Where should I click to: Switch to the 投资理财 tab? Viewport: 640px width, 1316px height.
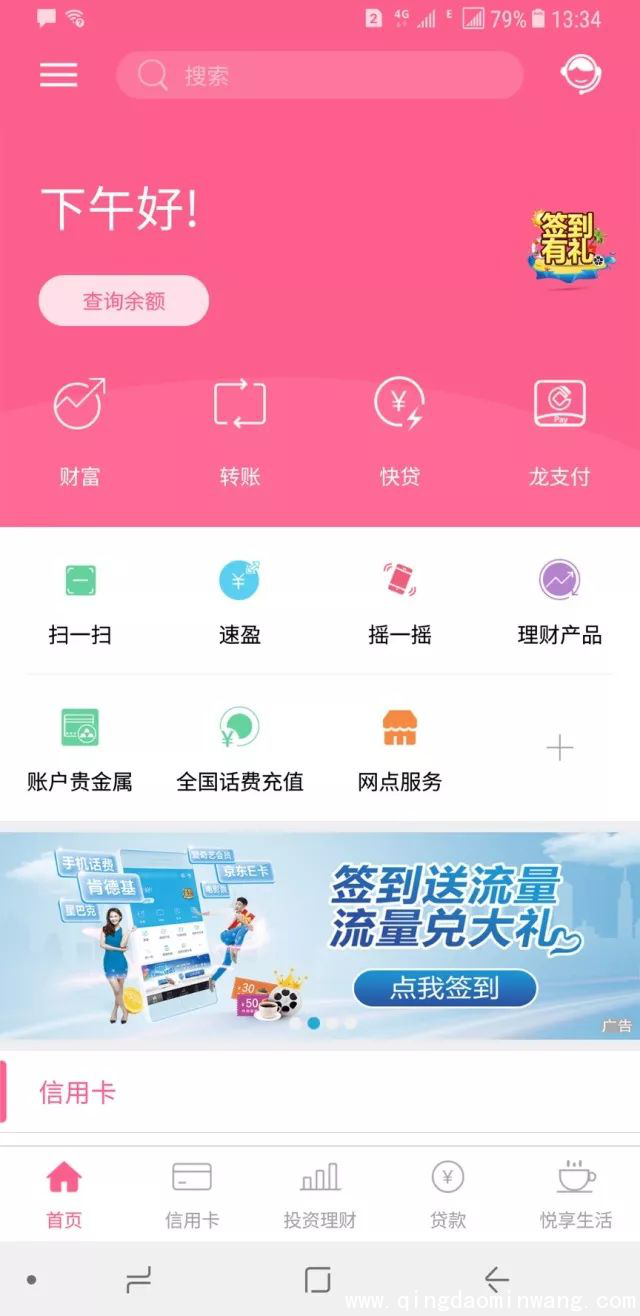click(x=320, y=1194)
